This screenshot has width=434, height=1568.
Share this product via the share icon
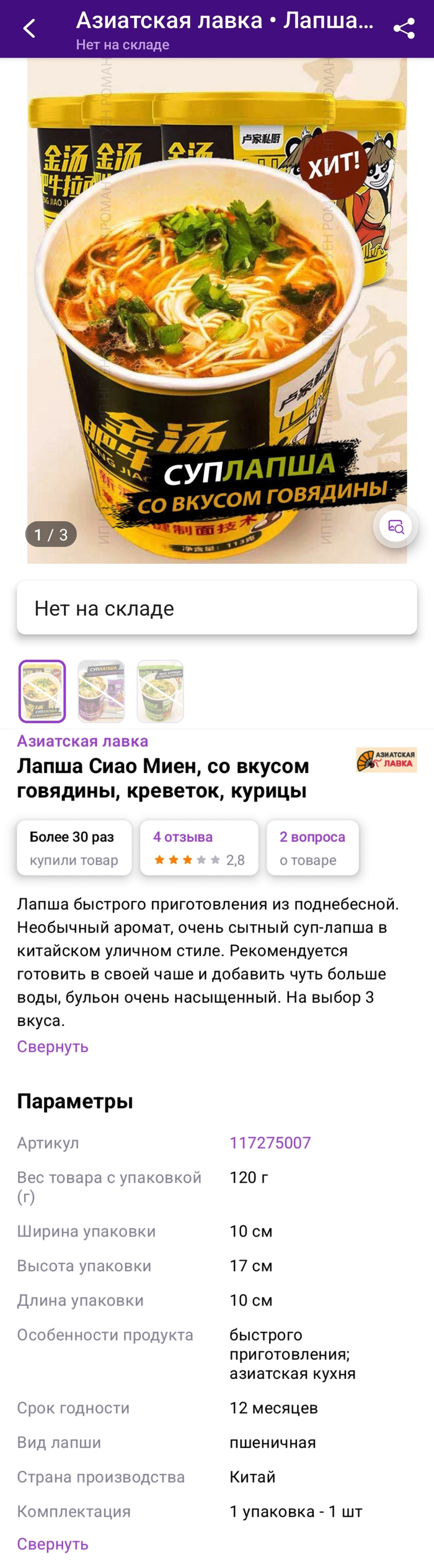point(404,28)
